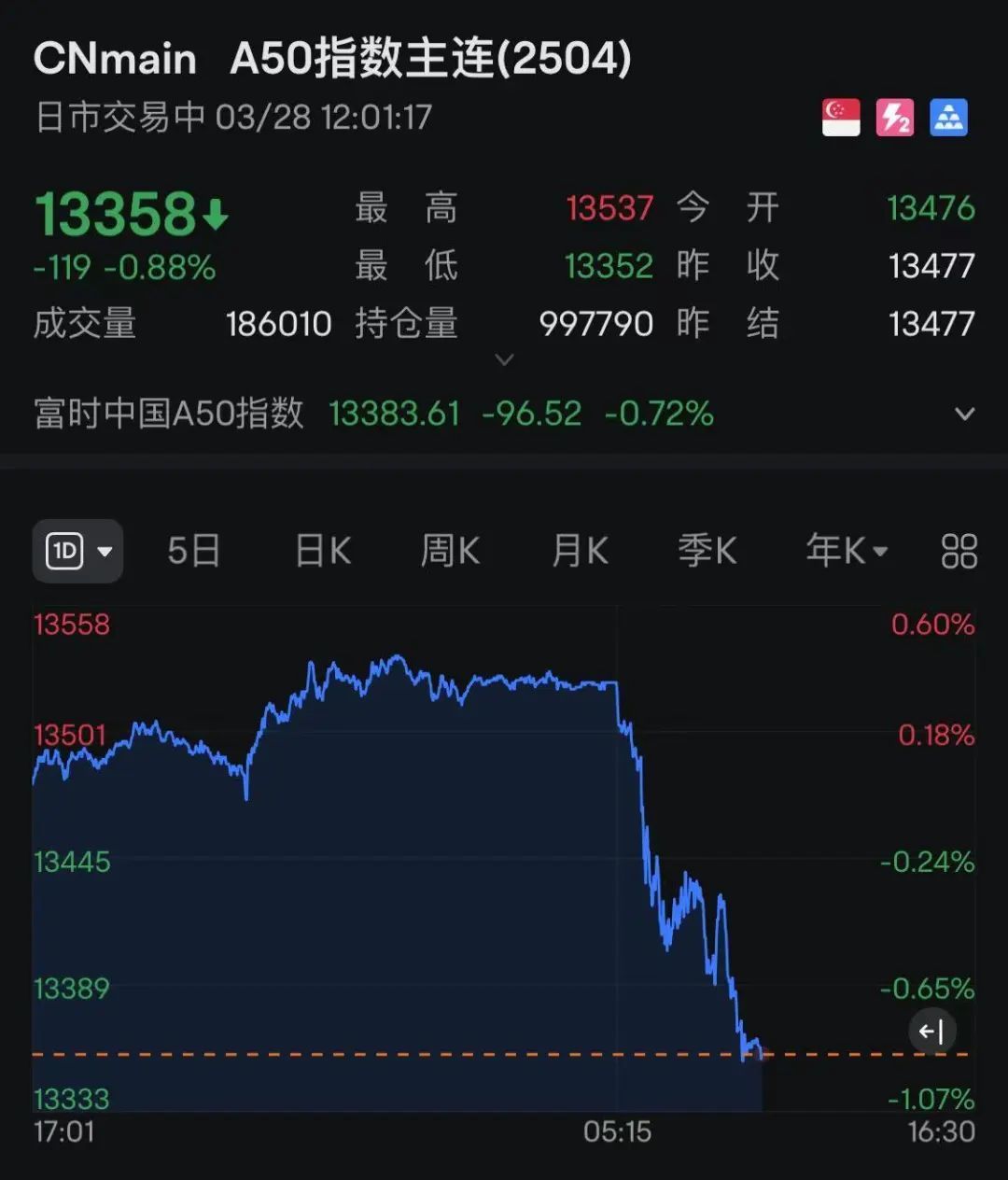The image size is (1008, 1180).
Task: Choose the 季K quarterly chart
Action: [x=707, y=551]
